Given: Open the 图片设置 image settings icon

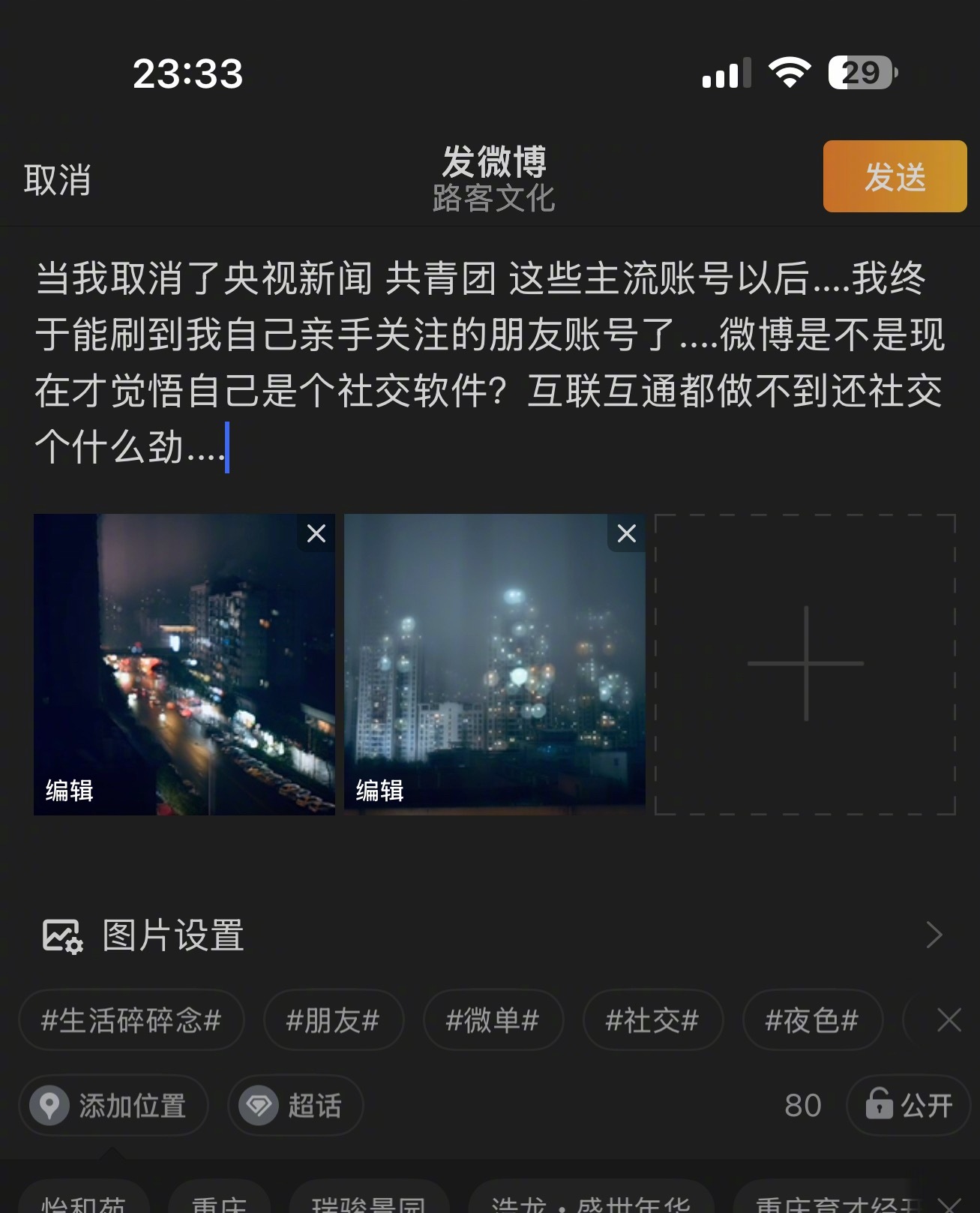Looking at the screenshot, I should pos(61,935).
